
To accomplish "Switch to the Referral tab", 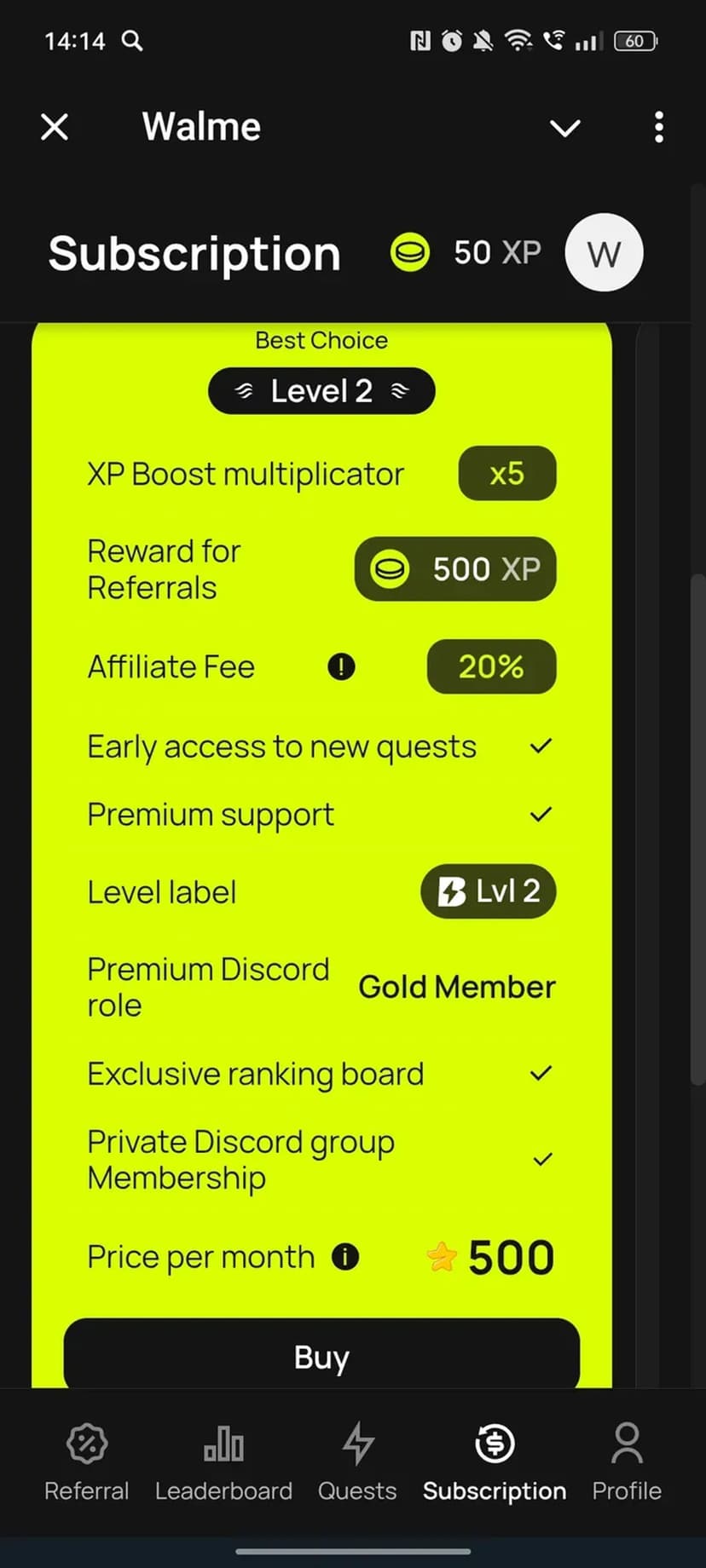I will tap(86, 1462).
